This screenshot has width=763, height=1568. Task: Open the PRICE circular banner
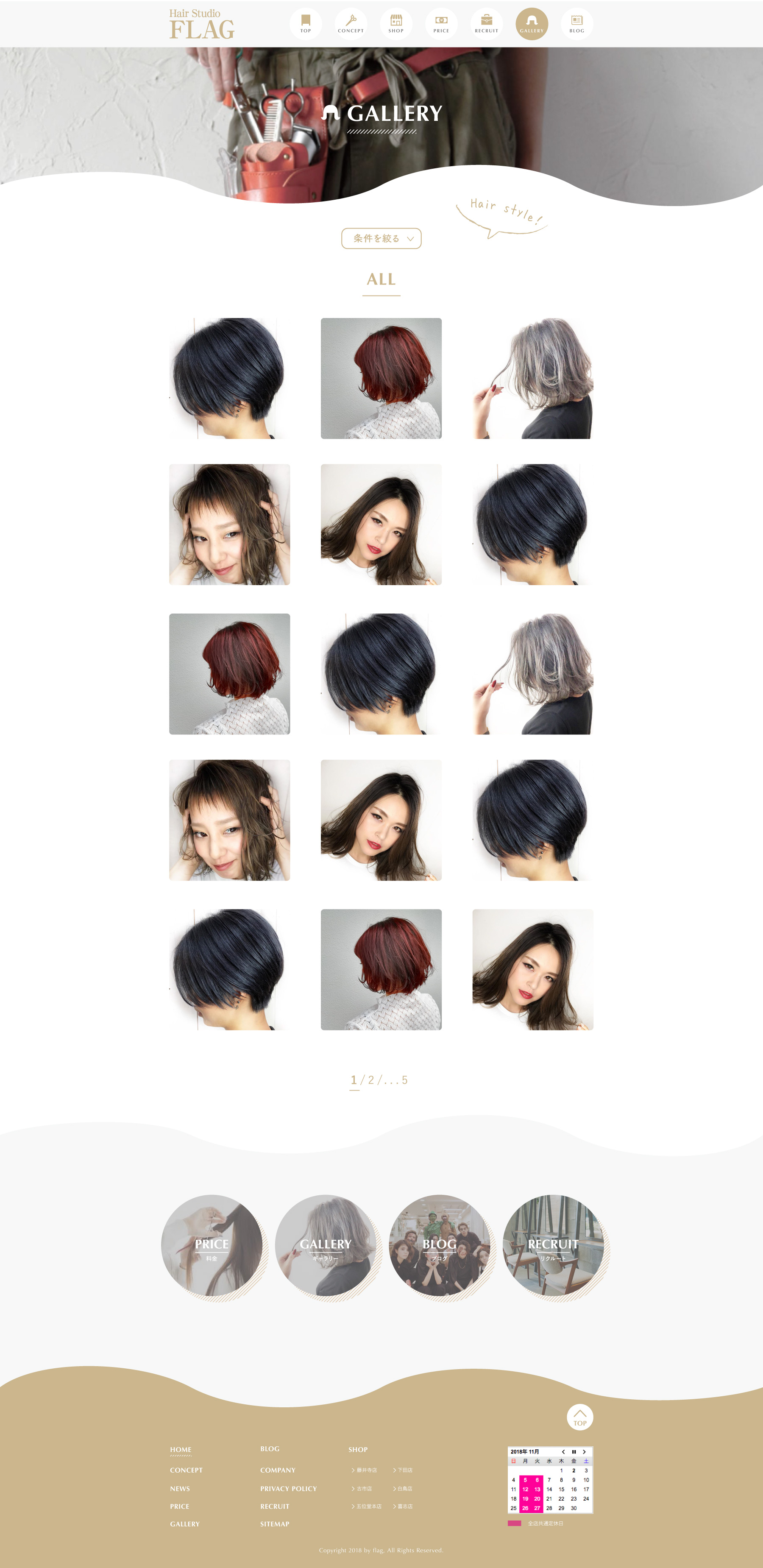[212, 1245]
